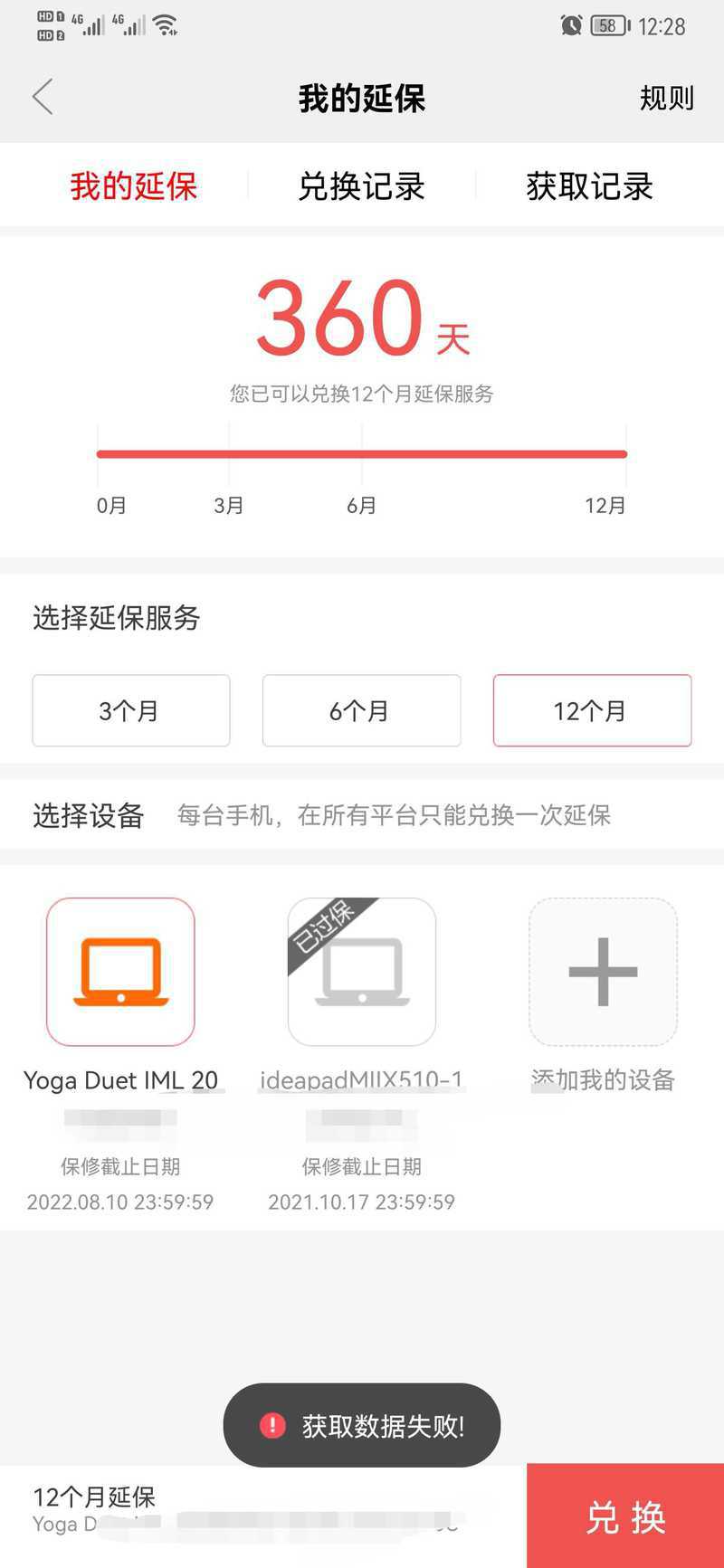Viewport: 724px width, 1568px height.
Task: Tap 添加我的设备 to add a device
Action: pyautogui.click(x=604, y=972)
